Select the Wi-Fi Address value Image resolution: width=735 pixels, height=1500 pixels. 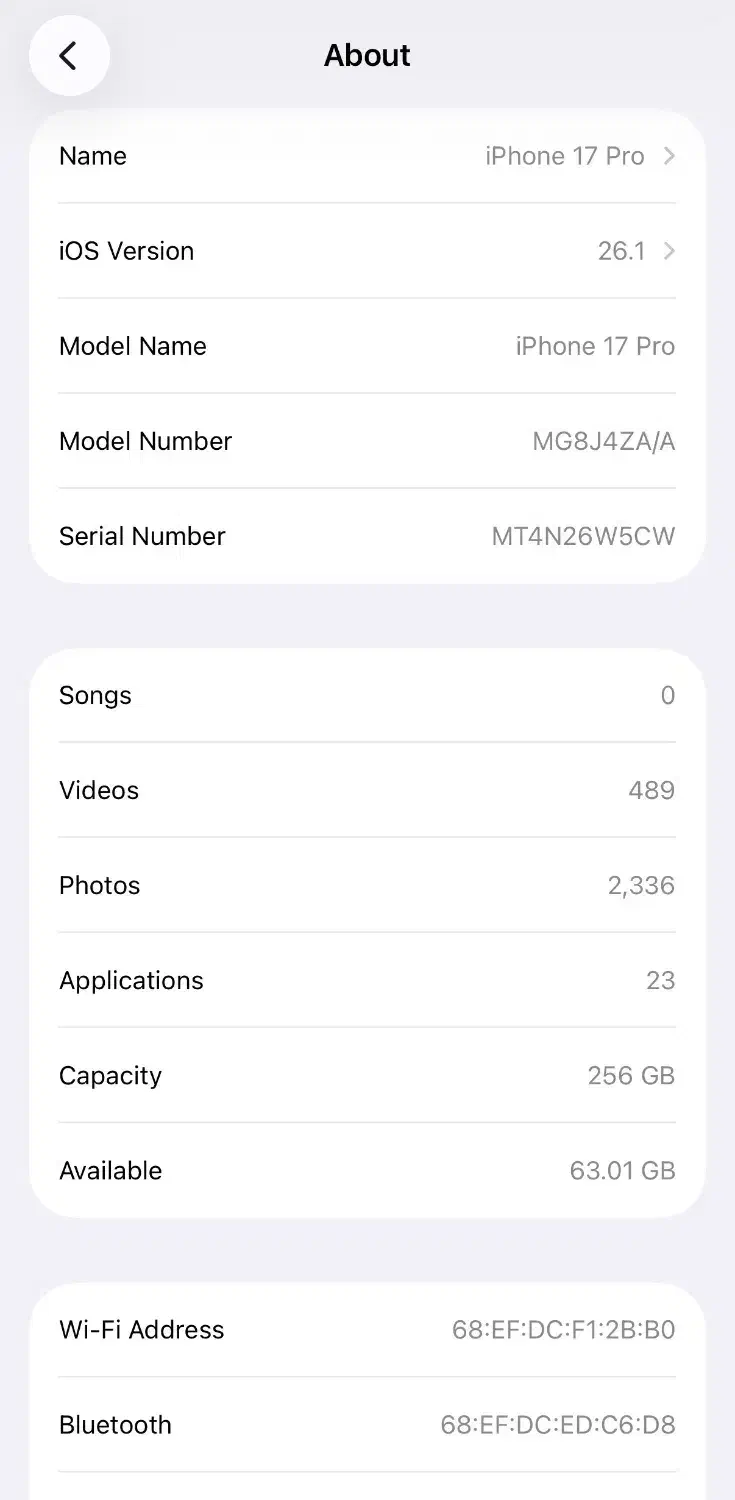pyautogui.click(x=562, y=1330)
